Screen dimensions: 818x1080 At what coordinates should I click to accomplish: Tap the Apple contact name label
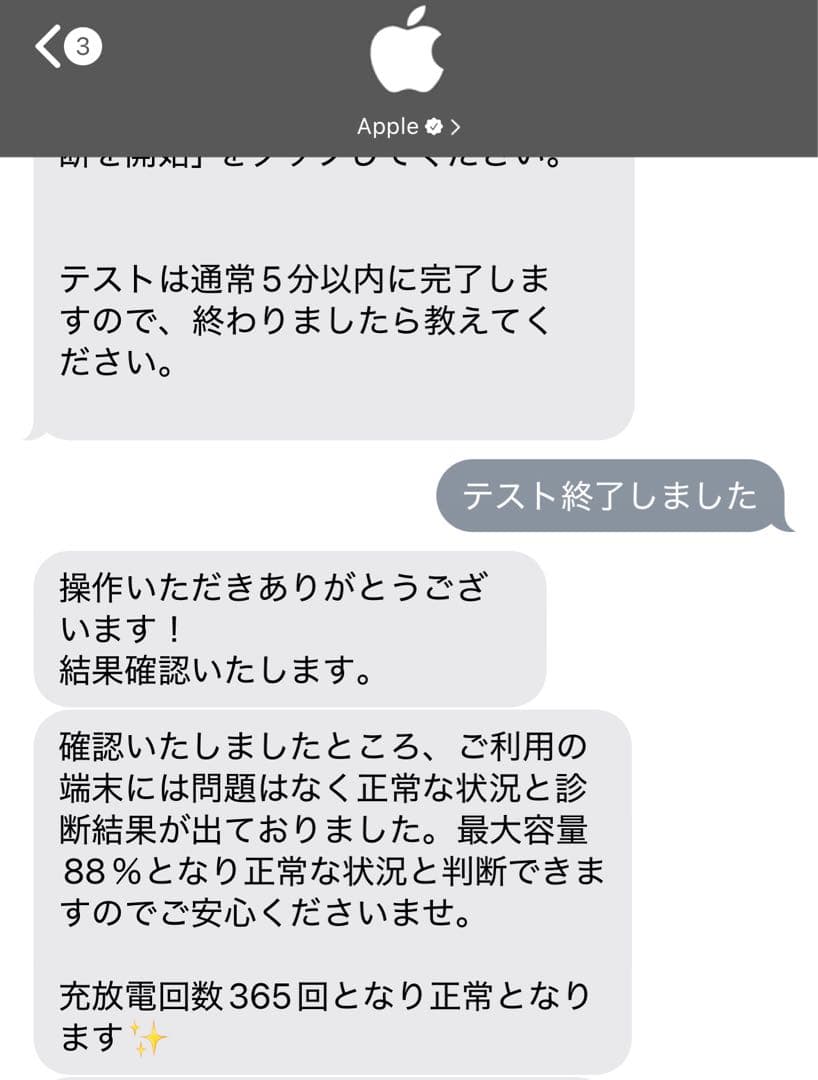[x=388, y=126]
